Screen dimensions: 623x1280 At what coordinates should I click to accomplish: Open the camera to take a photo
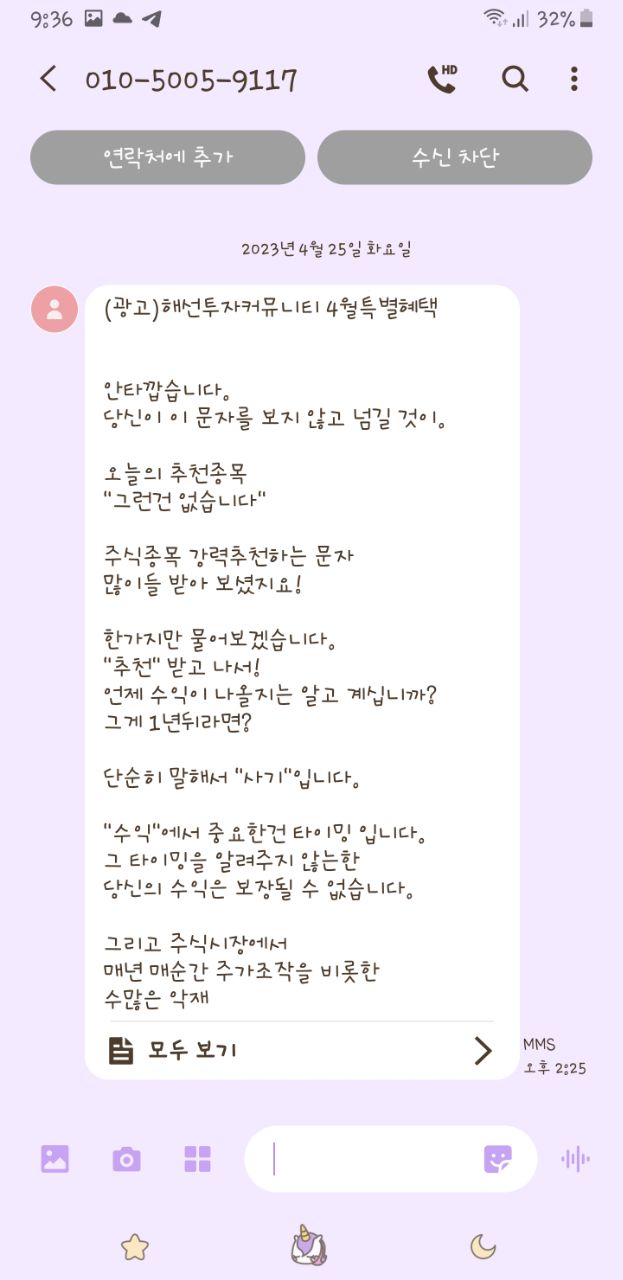[126, 1159]
